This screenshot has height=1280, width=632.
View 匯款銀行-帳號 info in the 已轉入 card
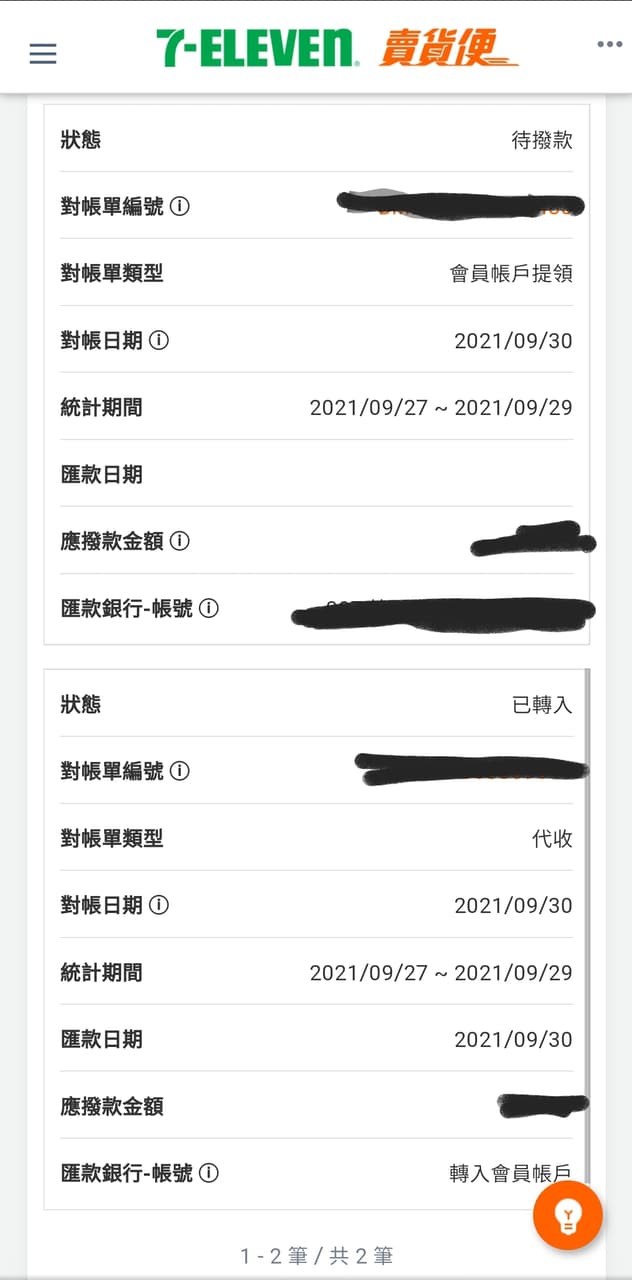point(209,1173)
